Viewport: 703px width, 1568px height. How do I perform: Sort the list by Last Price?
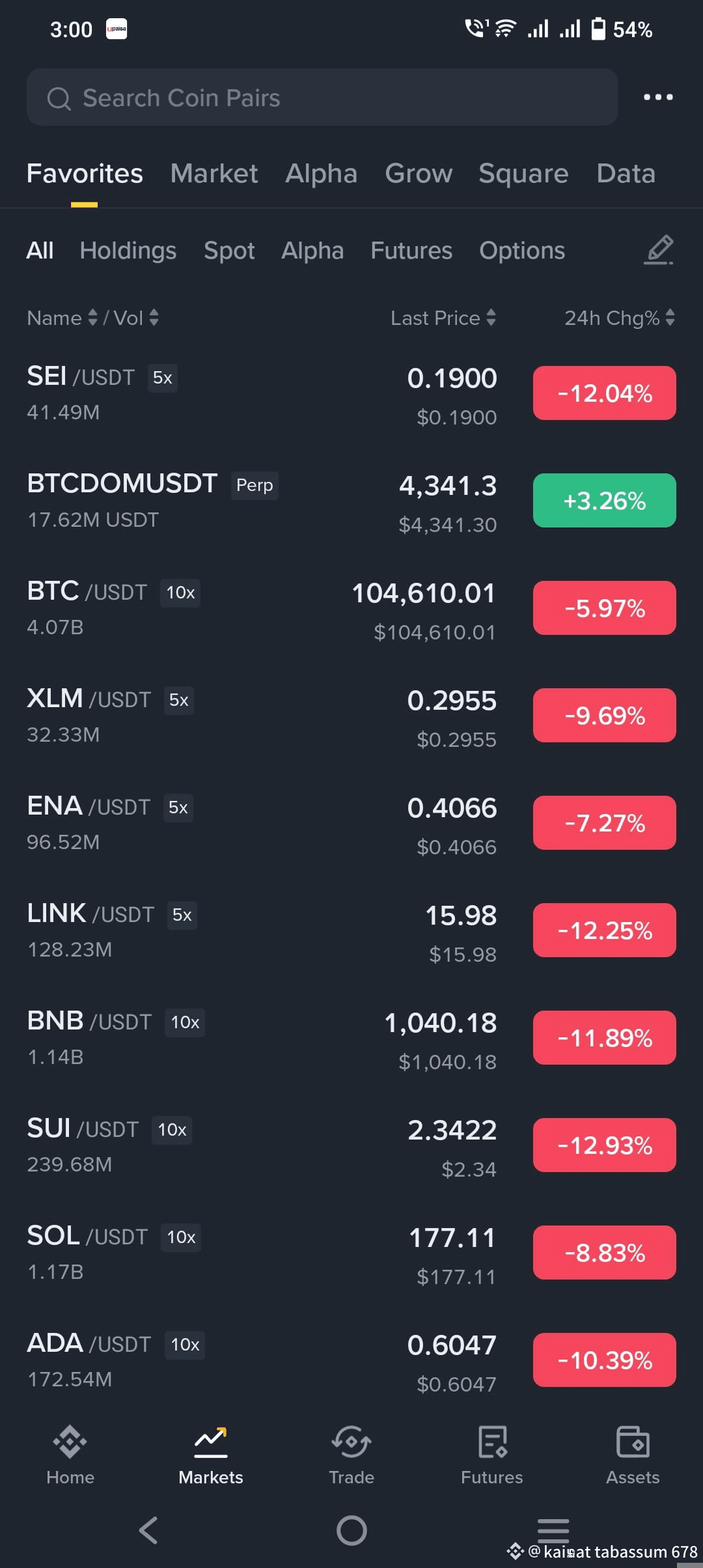point(443,318)
